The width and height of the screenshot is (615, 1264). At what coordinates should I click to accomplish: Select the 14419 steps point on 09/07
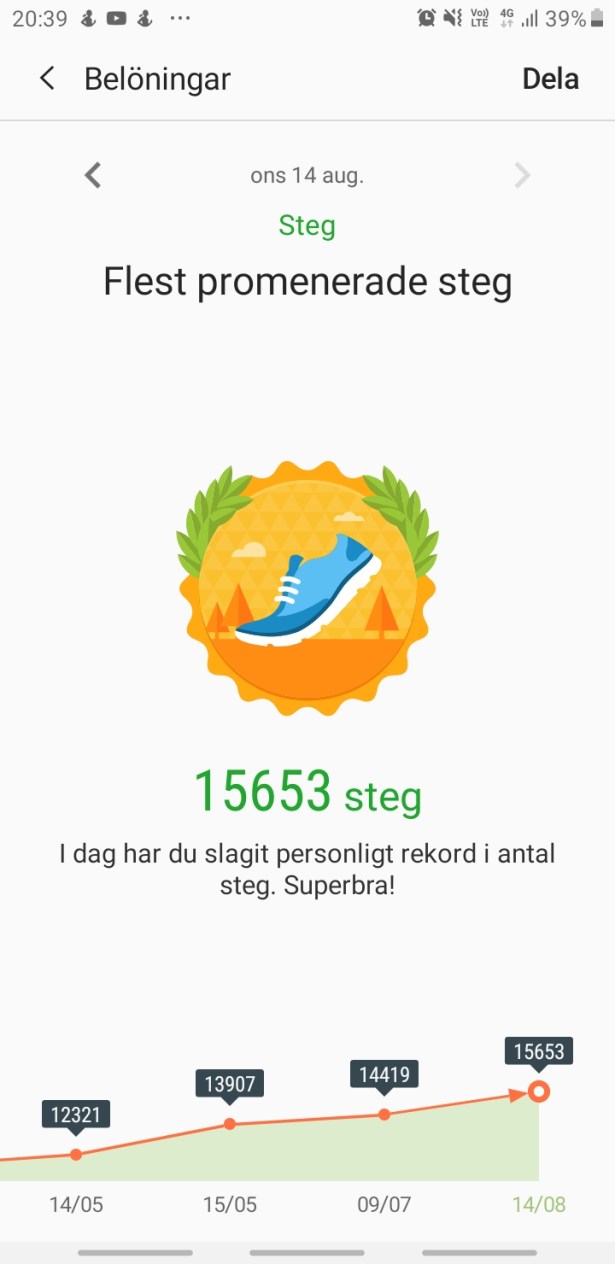[384, 1114]
